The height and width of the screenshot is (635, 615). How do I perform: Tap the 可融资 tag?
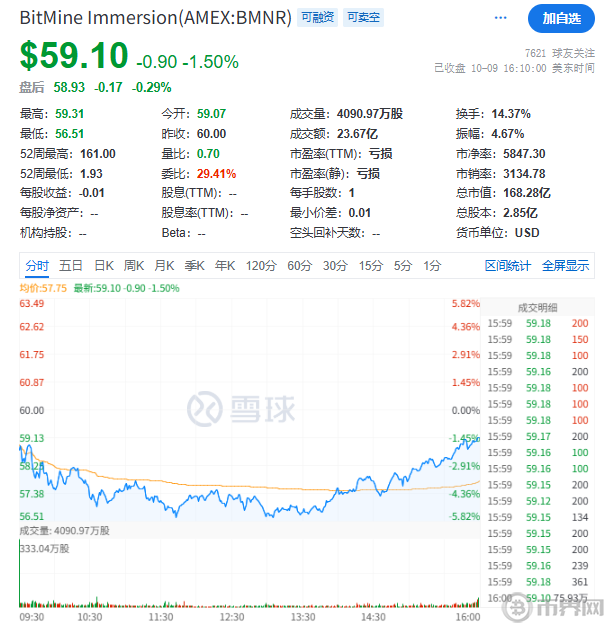tap(318, 18)
